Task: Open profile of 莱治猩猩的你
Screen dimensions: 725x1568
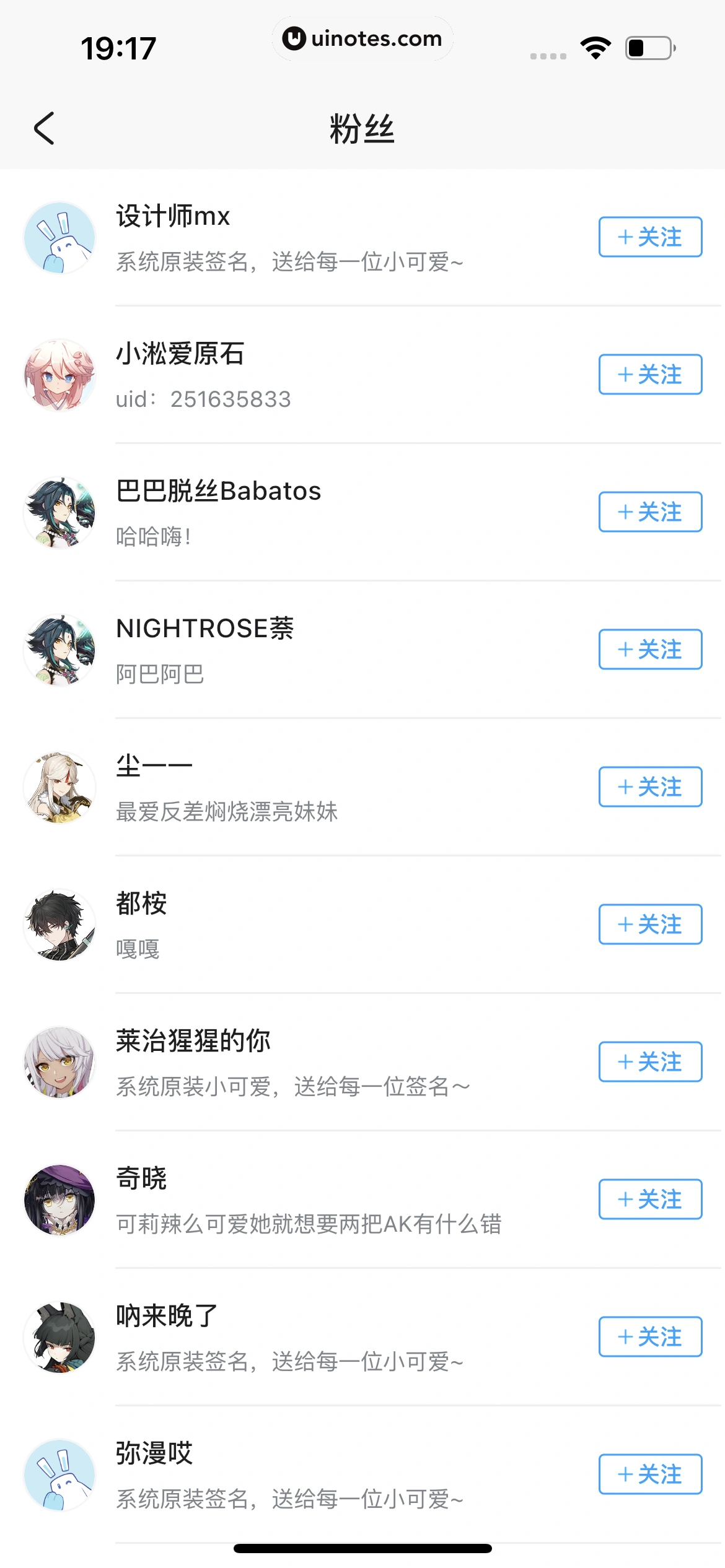Action: [x=248, y=1063]
